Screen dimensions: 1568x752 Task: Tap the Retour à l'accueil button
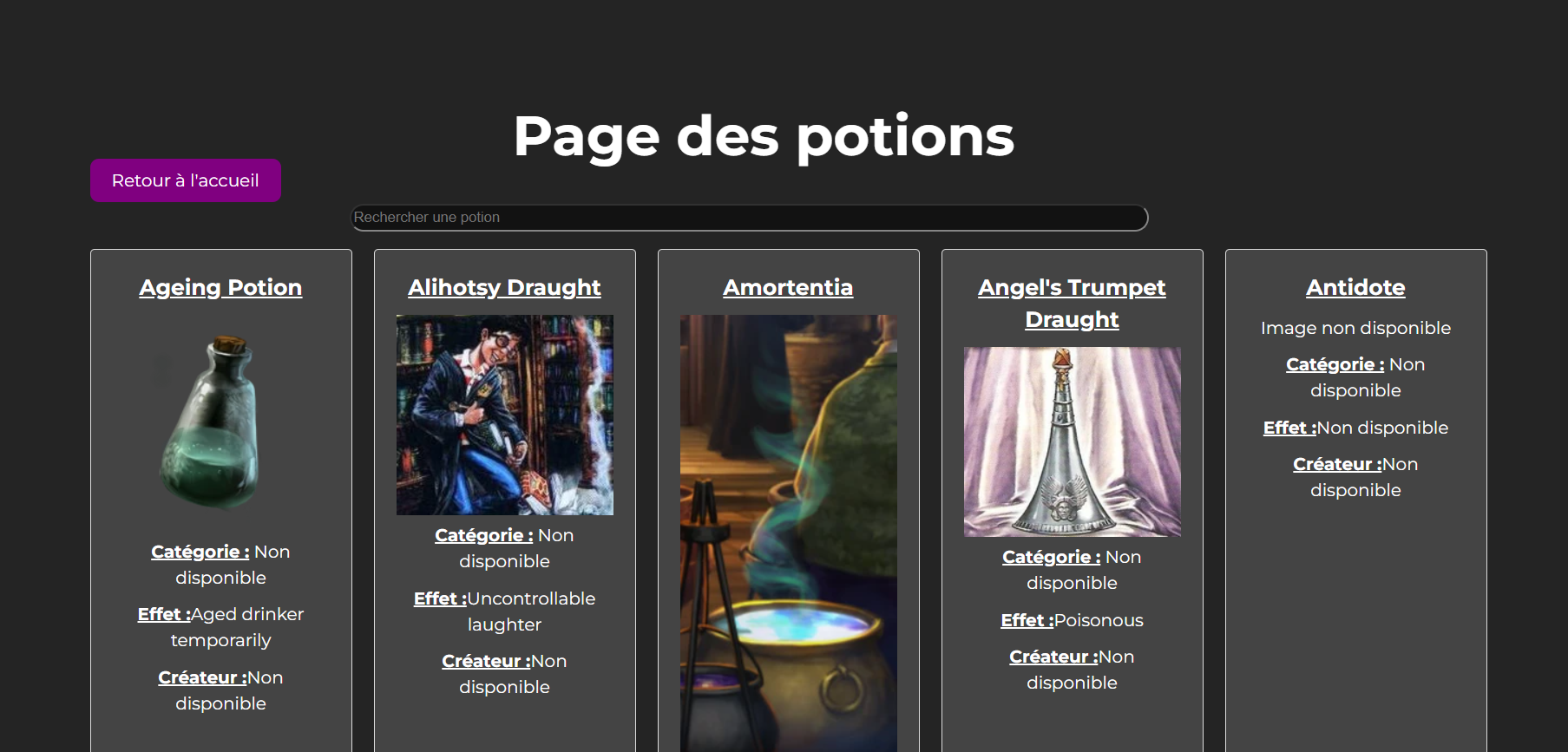pyautogui.click(x=185, y=180)
